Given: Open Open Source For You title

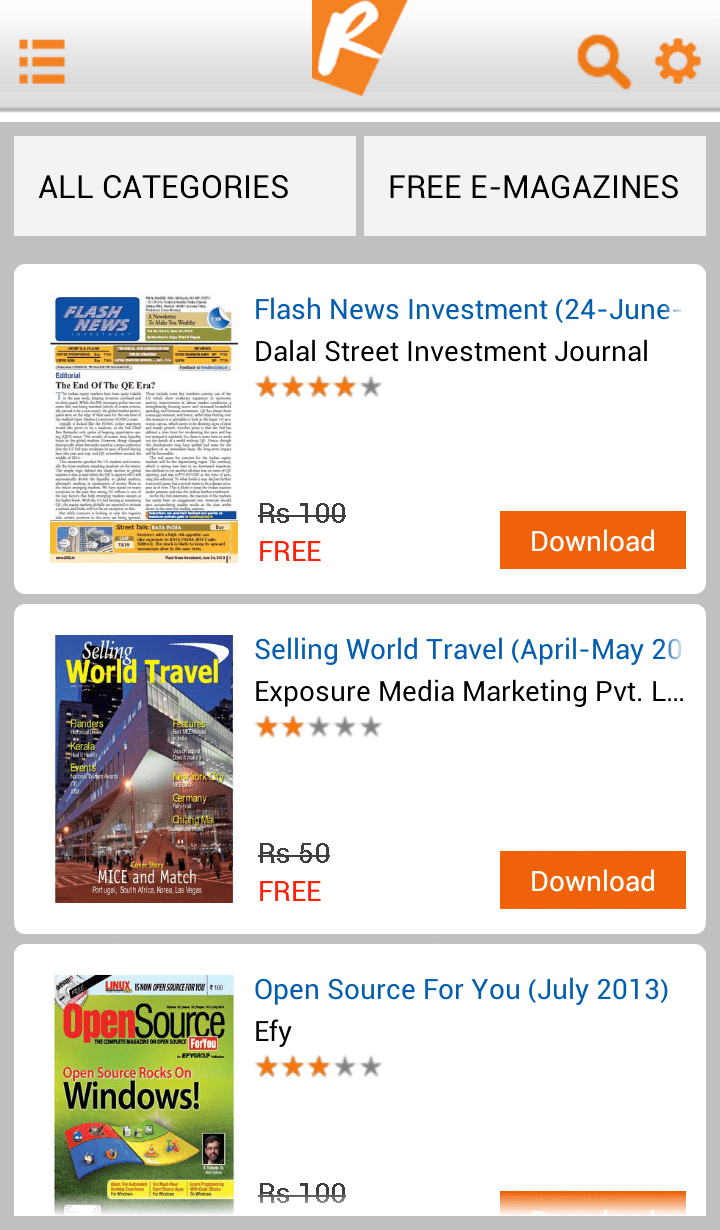Looking at the screenshot, I should coord(461,989).
